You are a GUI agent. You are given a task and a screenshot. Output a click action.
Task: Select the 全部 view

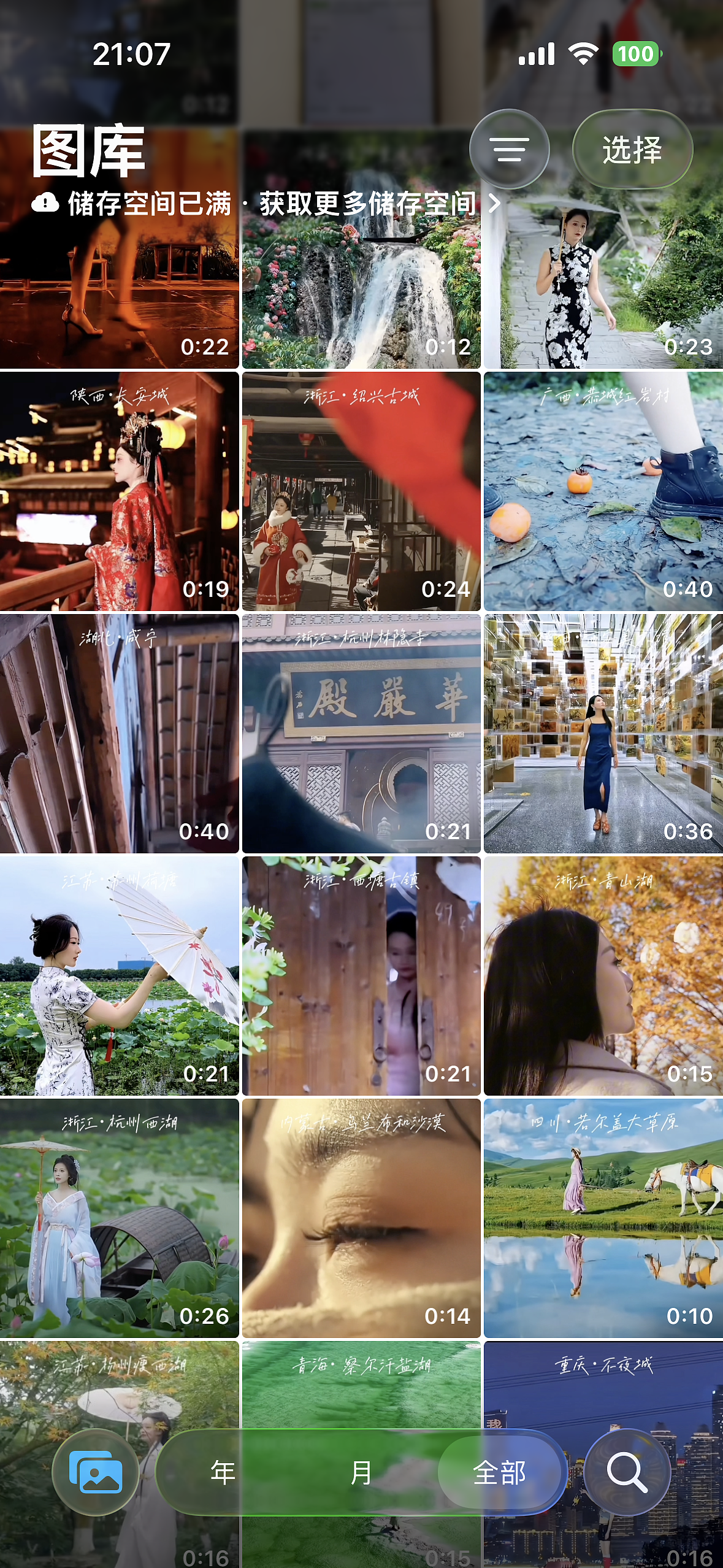(x=500, y=1472)
